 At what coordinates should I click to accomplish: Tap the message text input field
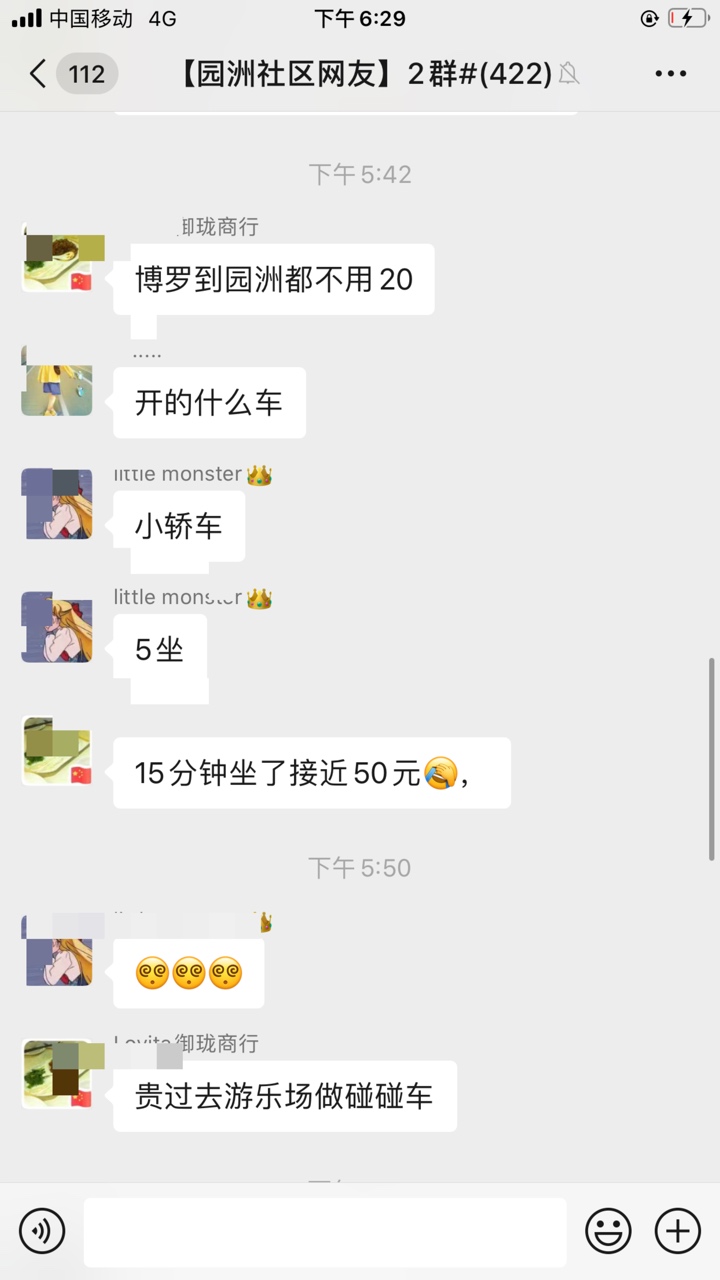point(325,1230)
